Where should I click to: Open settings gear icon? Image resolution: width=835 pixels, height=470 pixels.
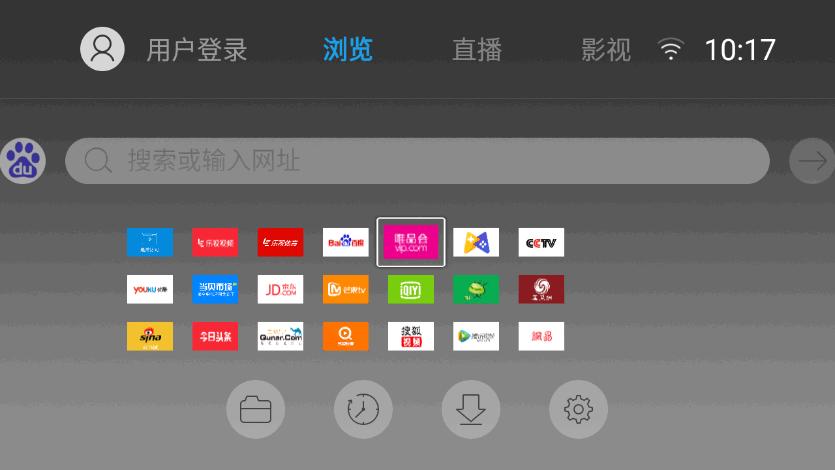coord(578,409)
